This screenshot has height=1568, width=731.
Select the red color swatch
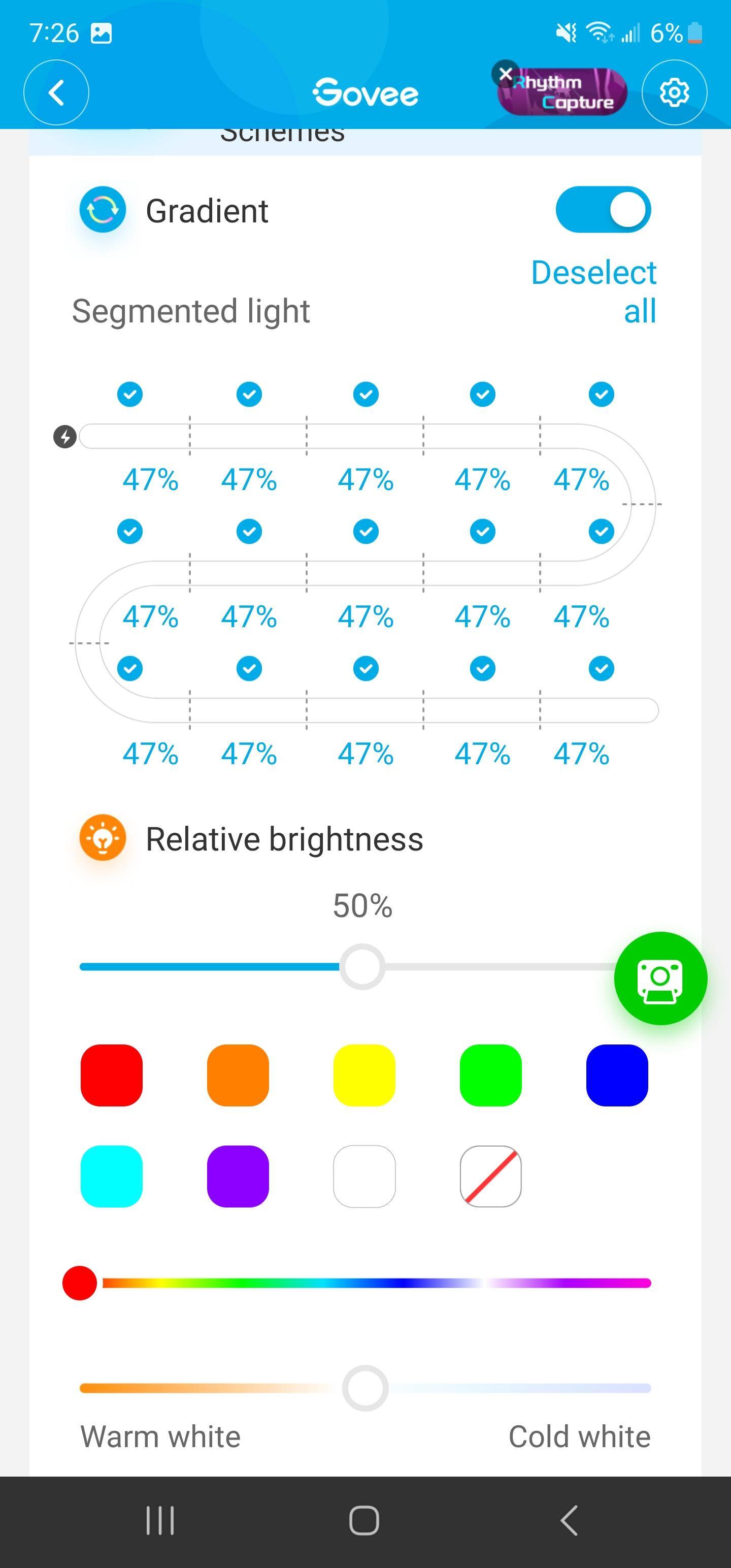111,1075
